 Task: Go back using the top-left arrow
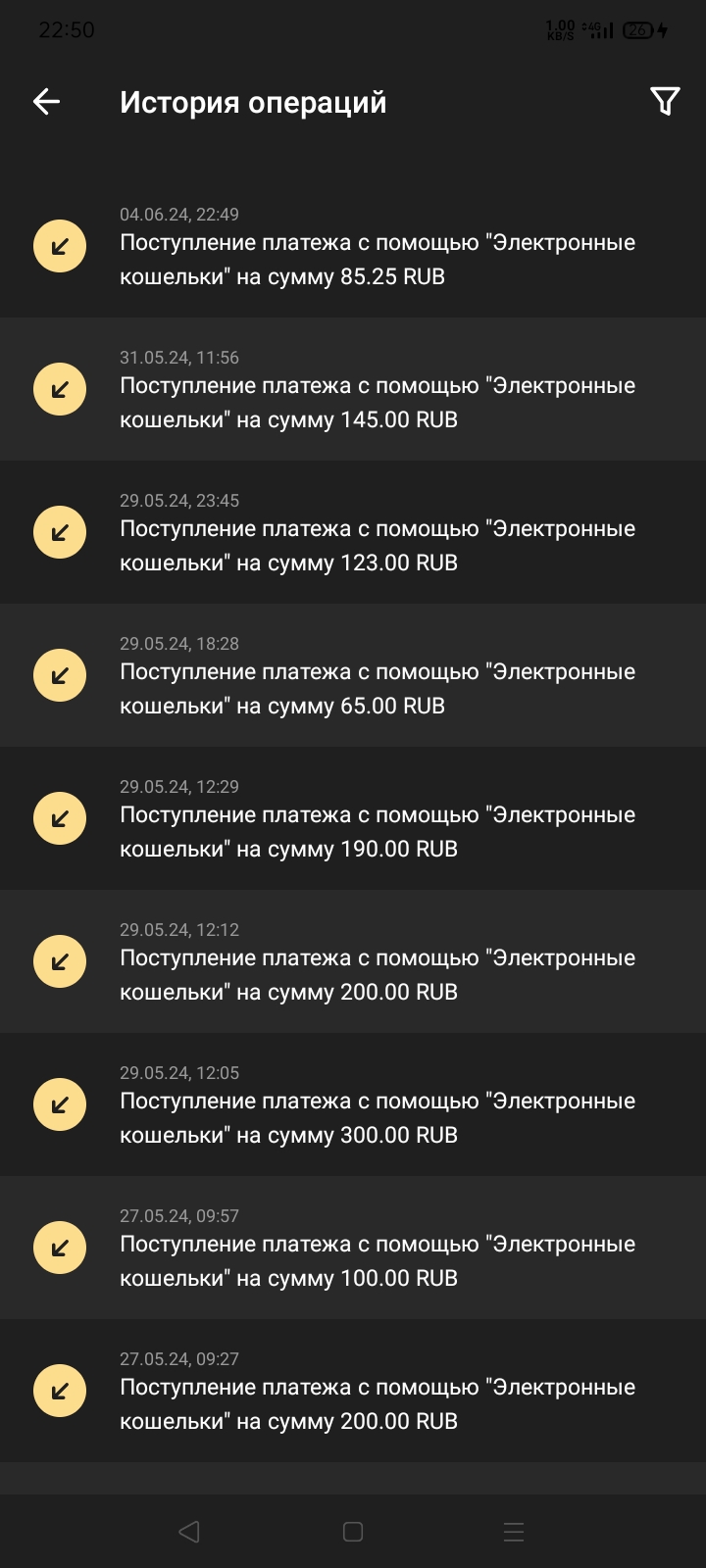tap(46, 101)
